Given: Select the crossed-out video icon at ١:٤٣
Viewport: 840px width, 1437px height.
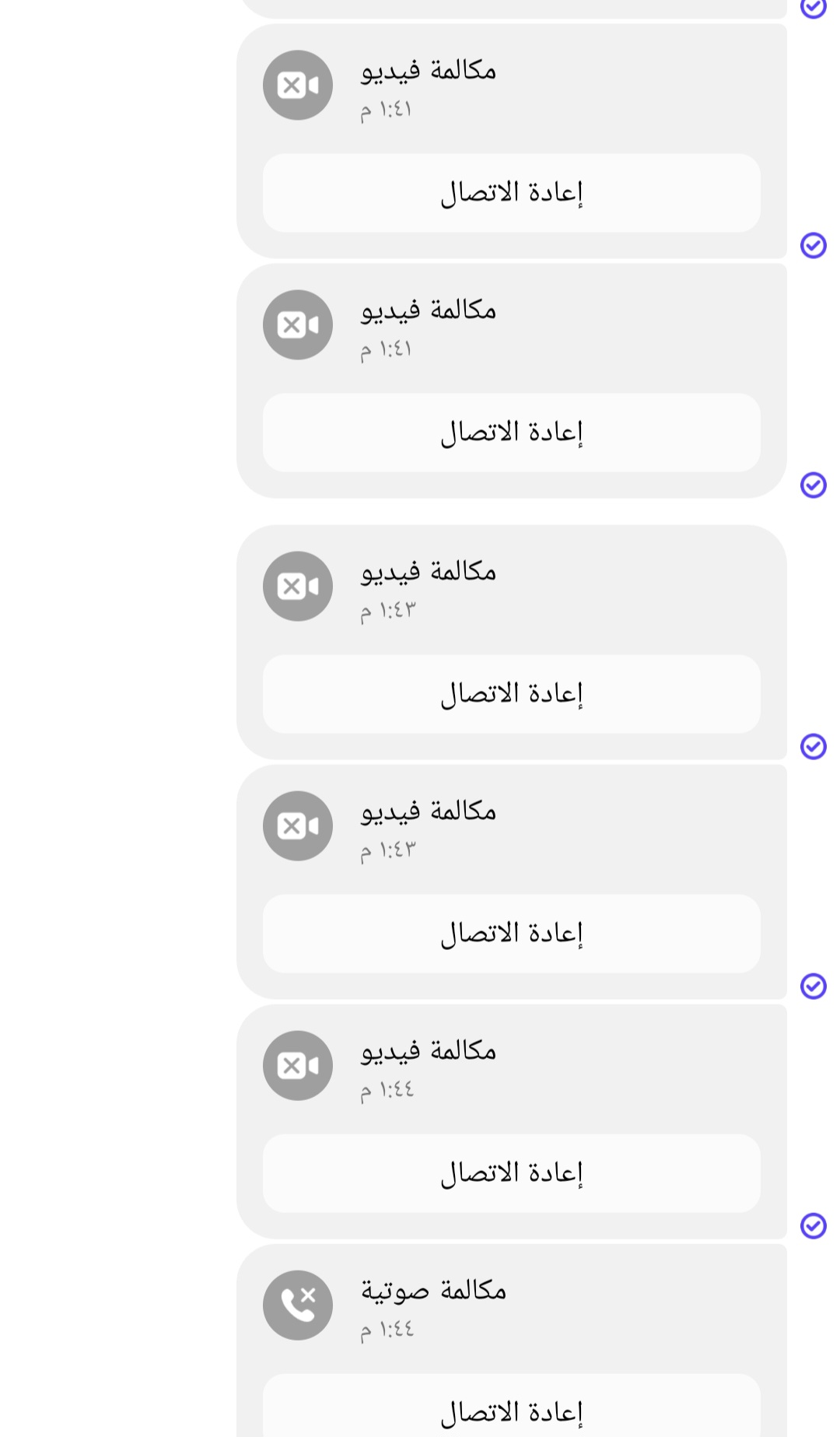Looking at the screenshot, I should tap(297, 587).
